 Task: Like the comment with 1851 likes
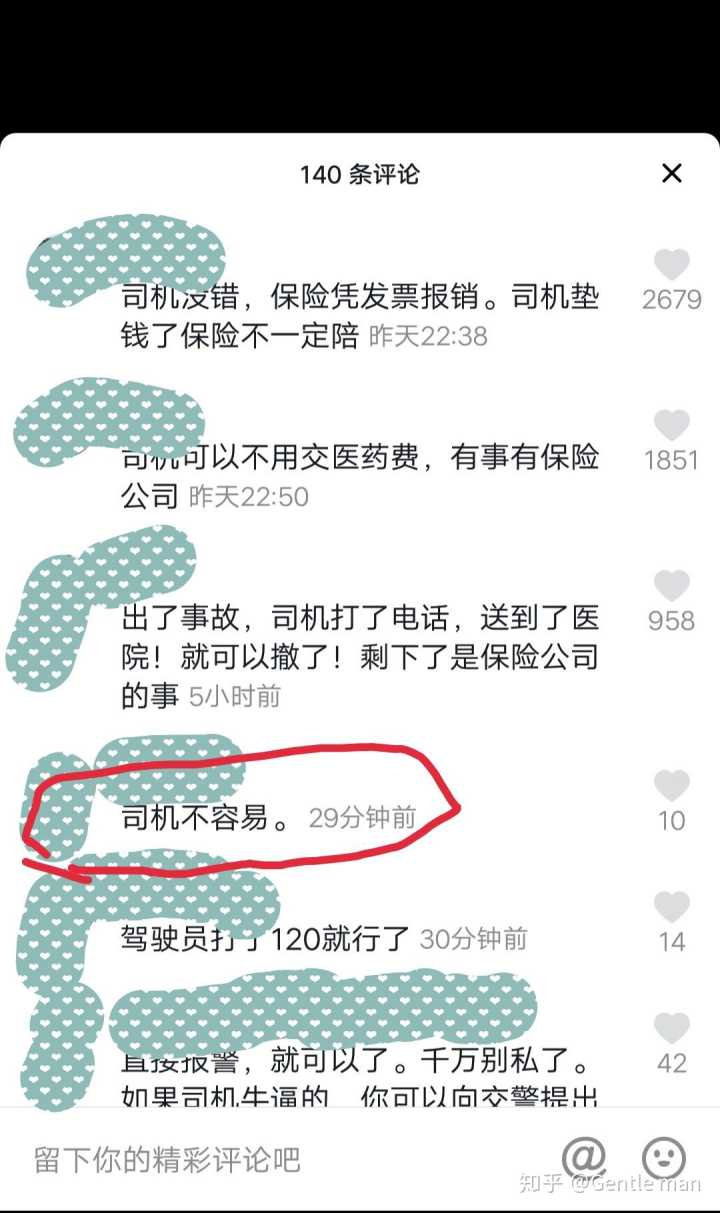point(671,425)
